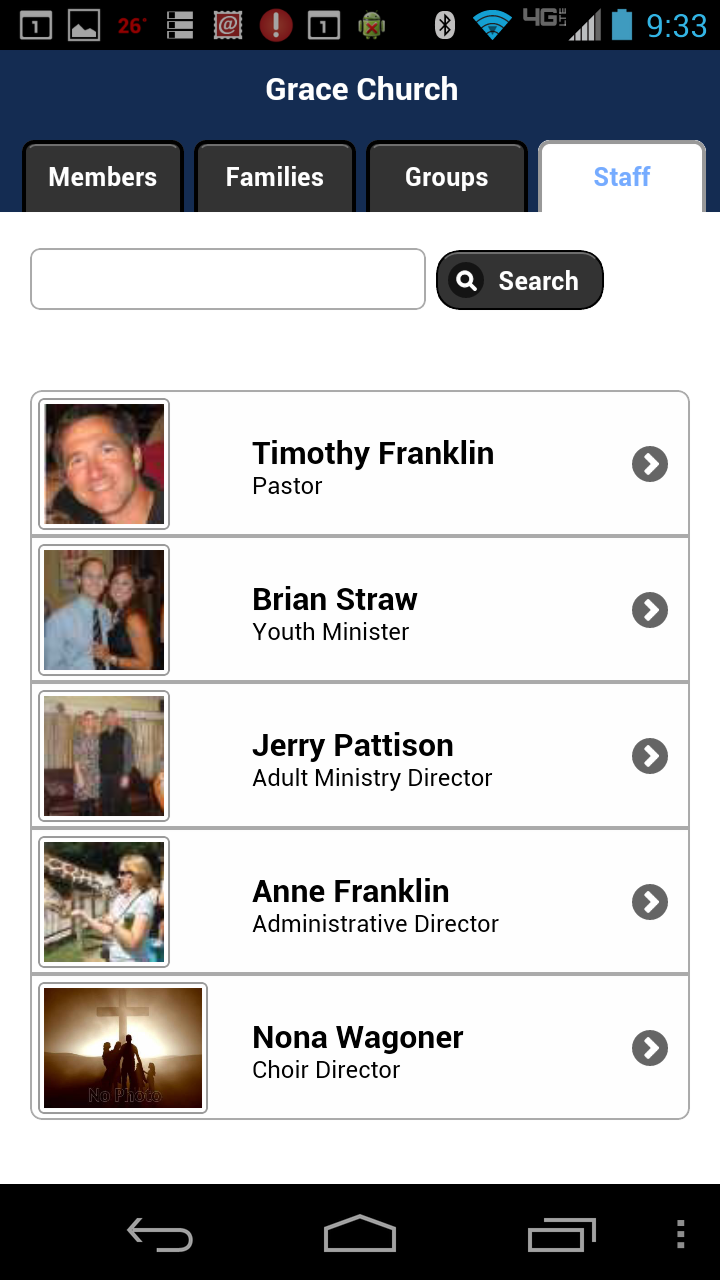Select the Groups tab
This screenshot has width=720, height=1280.
click(446, 177)
